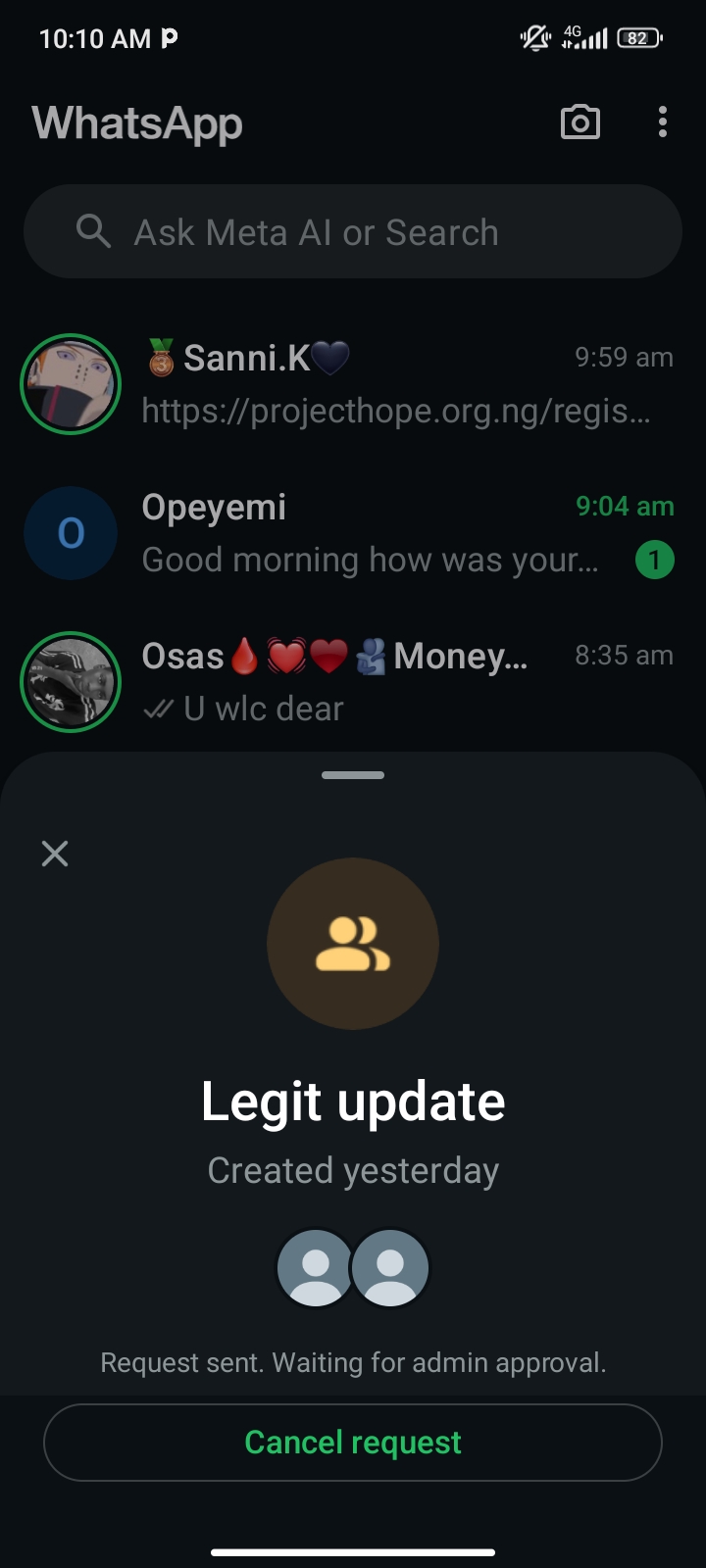Cancel the group join request
Screen dimensions: 706x1568
[353, 1443]
